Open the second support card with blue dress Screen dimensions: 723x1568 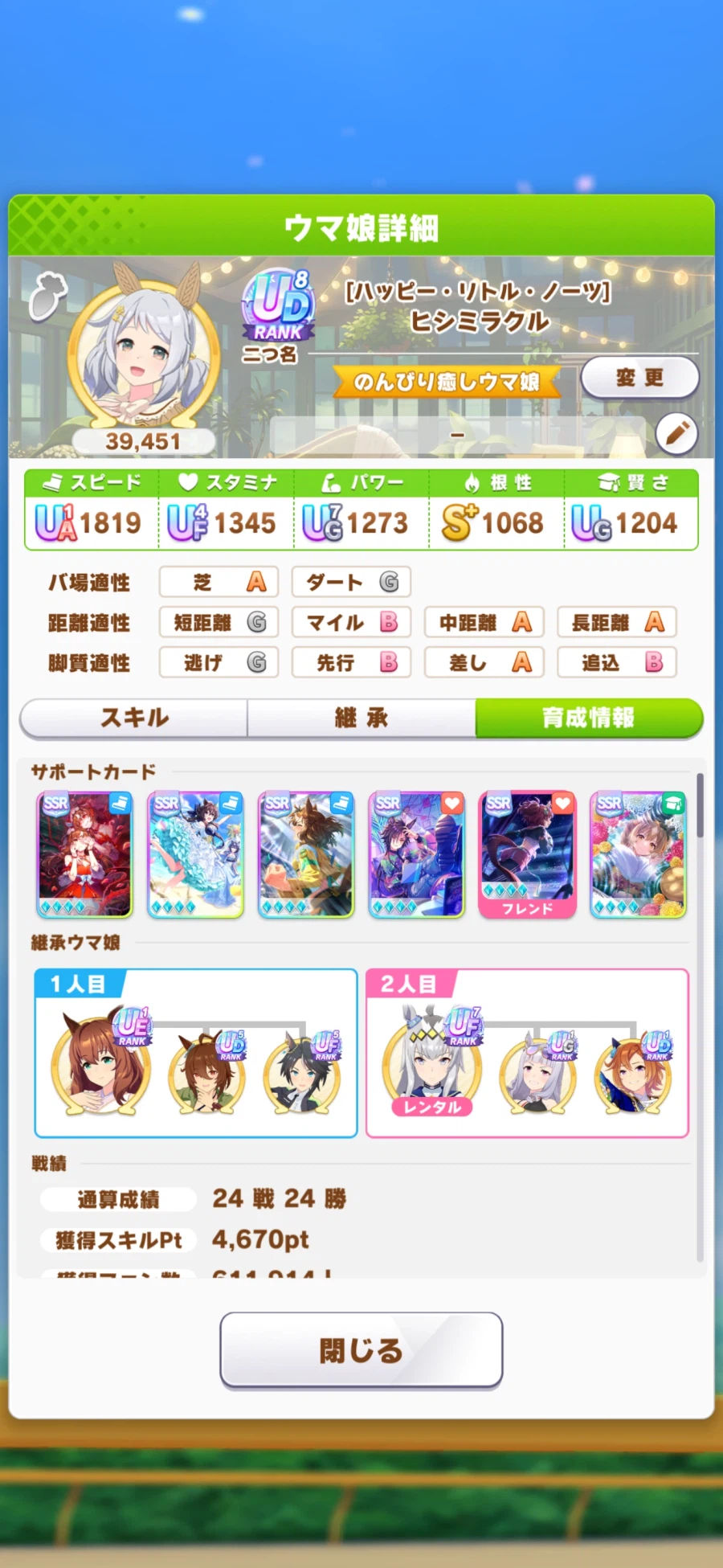pos(195,854)
